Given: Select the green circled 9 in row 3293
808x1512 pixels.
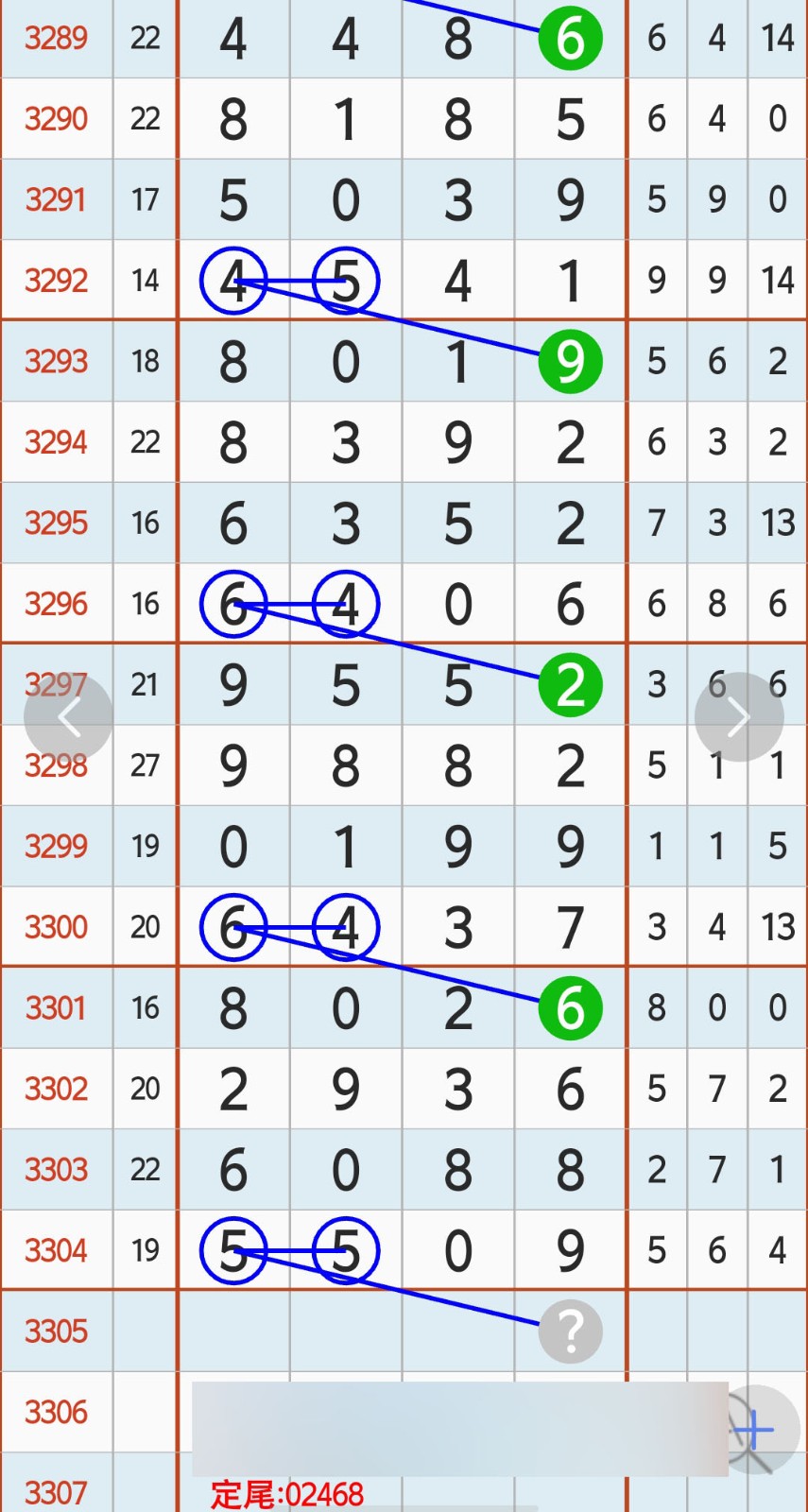Looking at the screenshot, I should coord(570,361).
